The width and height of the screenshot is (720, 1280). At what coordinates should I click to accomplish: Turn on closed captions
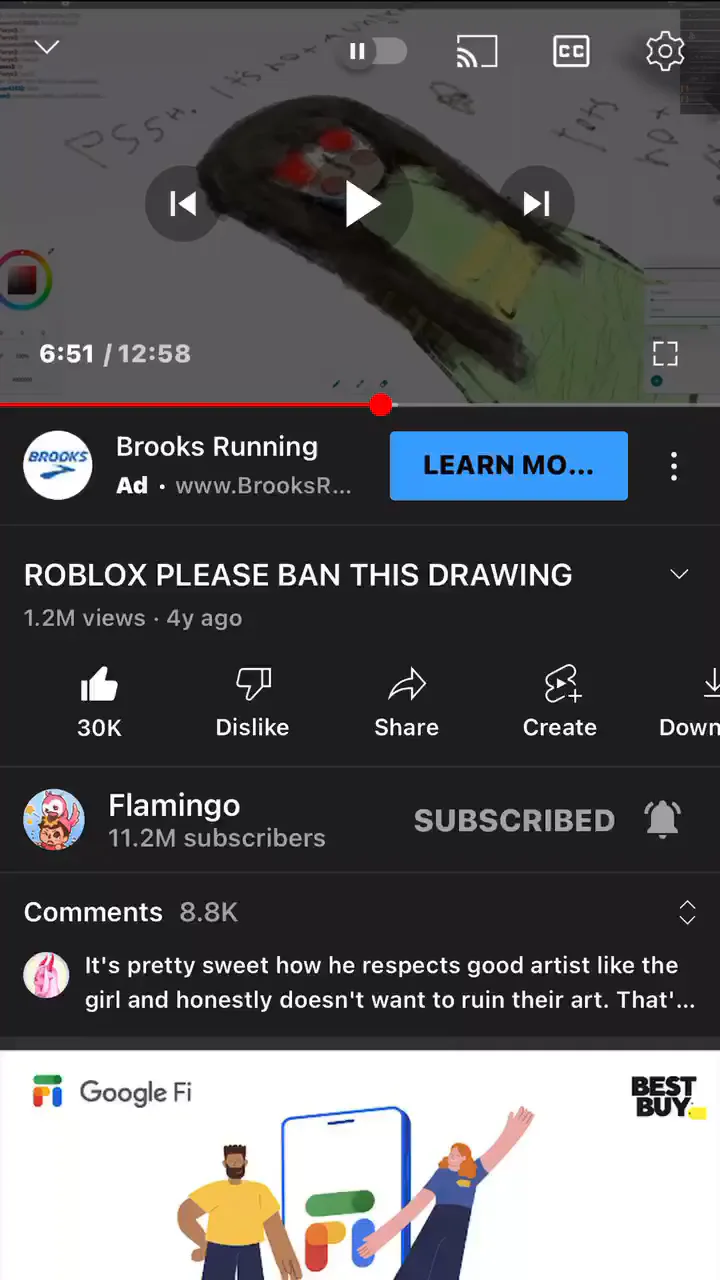point(571,51)
